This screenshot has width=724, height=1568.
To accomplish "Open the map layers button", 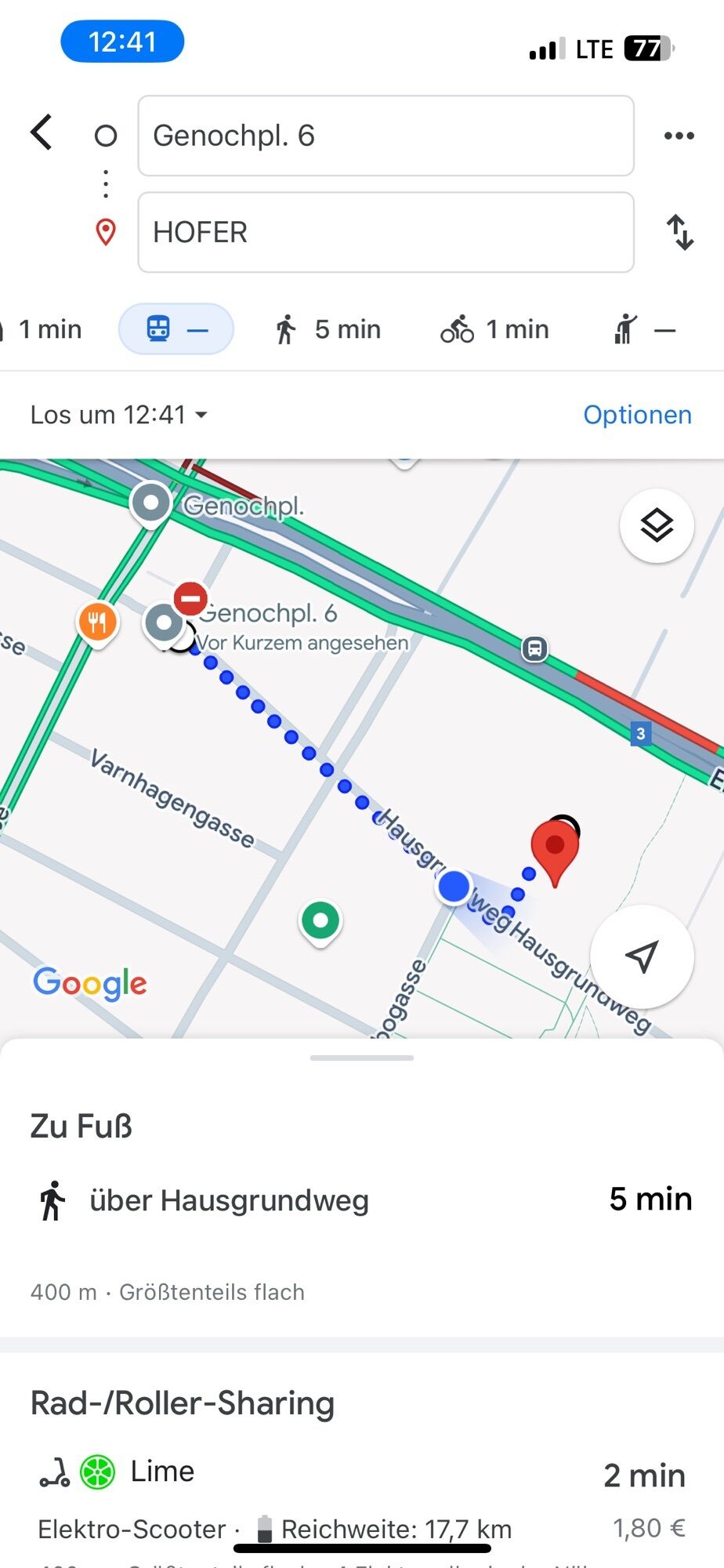I will click(x=657, y=525).
